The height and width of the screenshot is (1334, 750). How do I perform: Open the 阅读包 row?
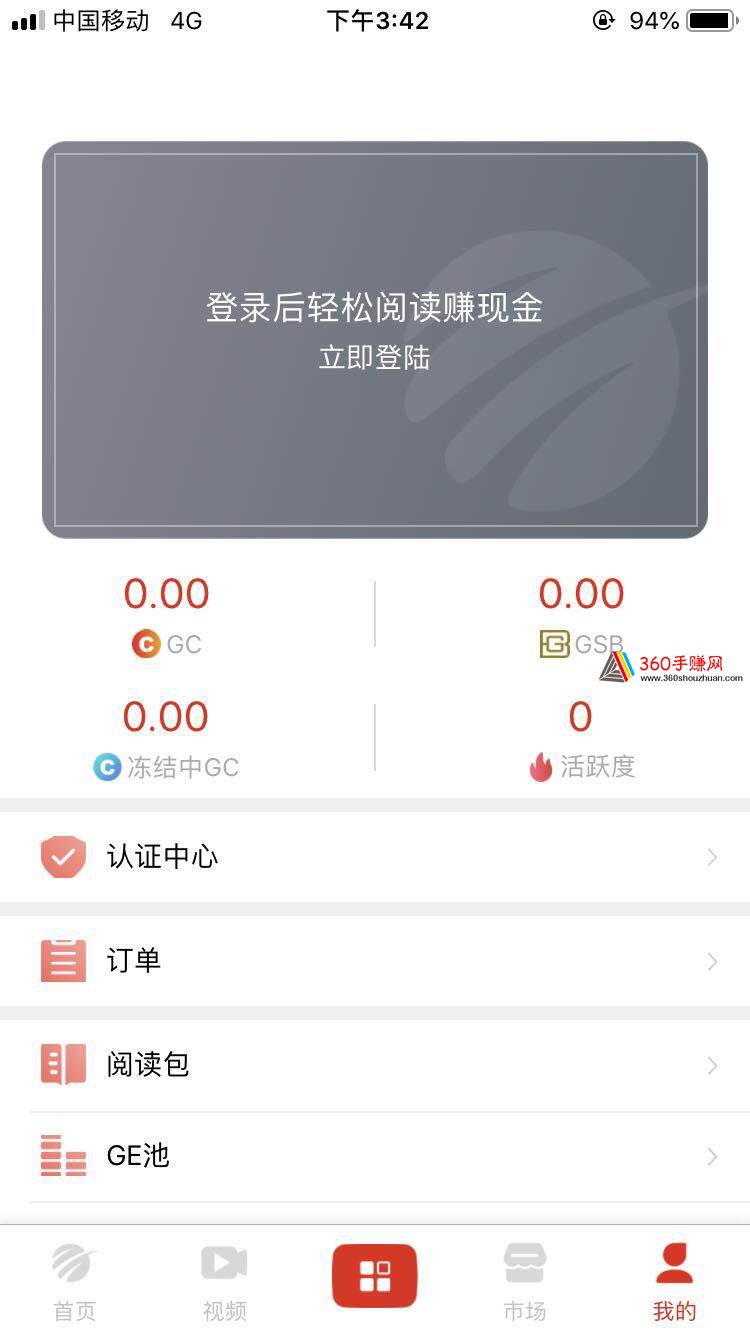[375, 1065]
